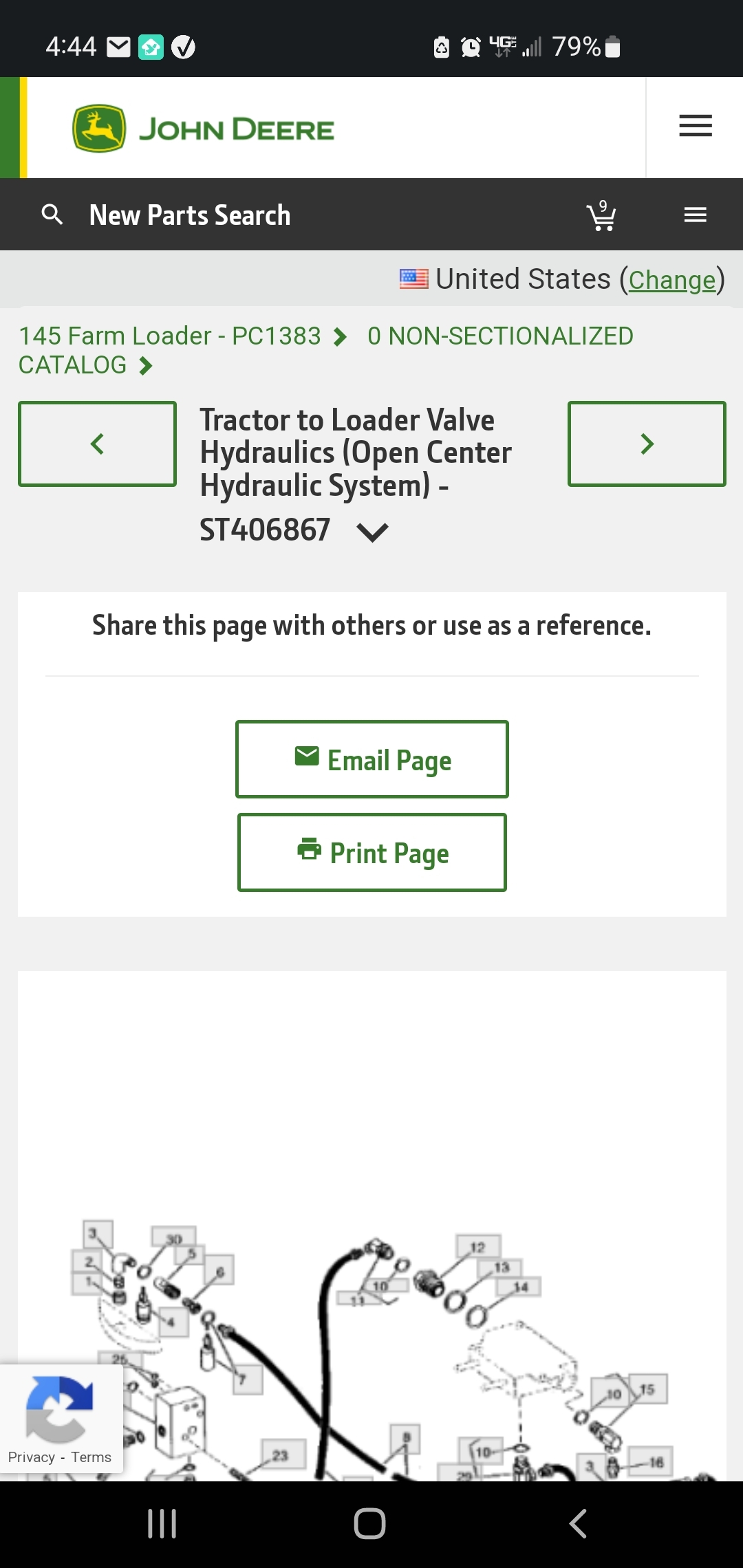Expand the ST406867 page title dropdown
The image size is (743, 1568).
(x=373, y=532)
